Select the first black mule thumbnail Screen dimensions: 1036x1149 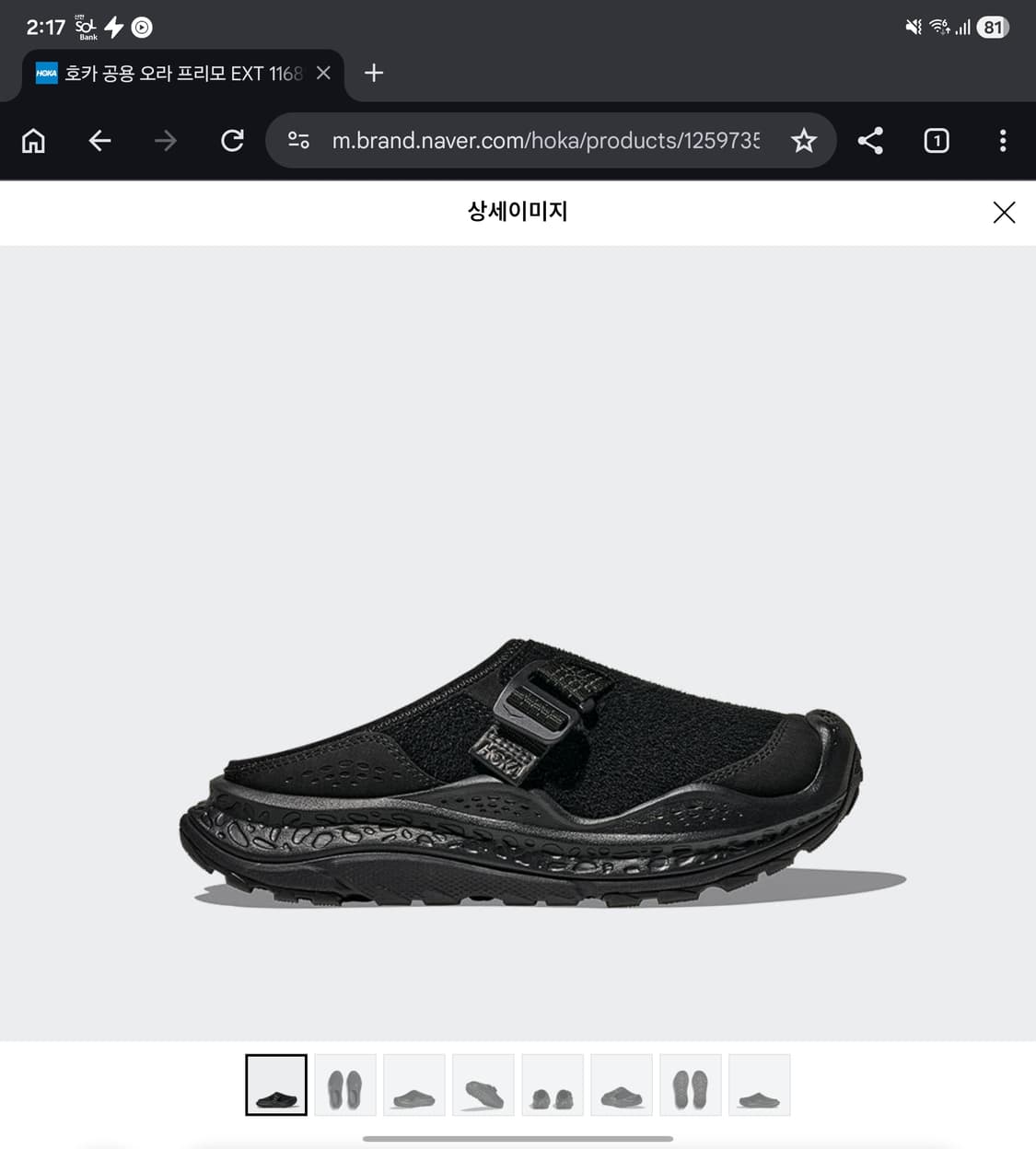[x=274, y=1084]
